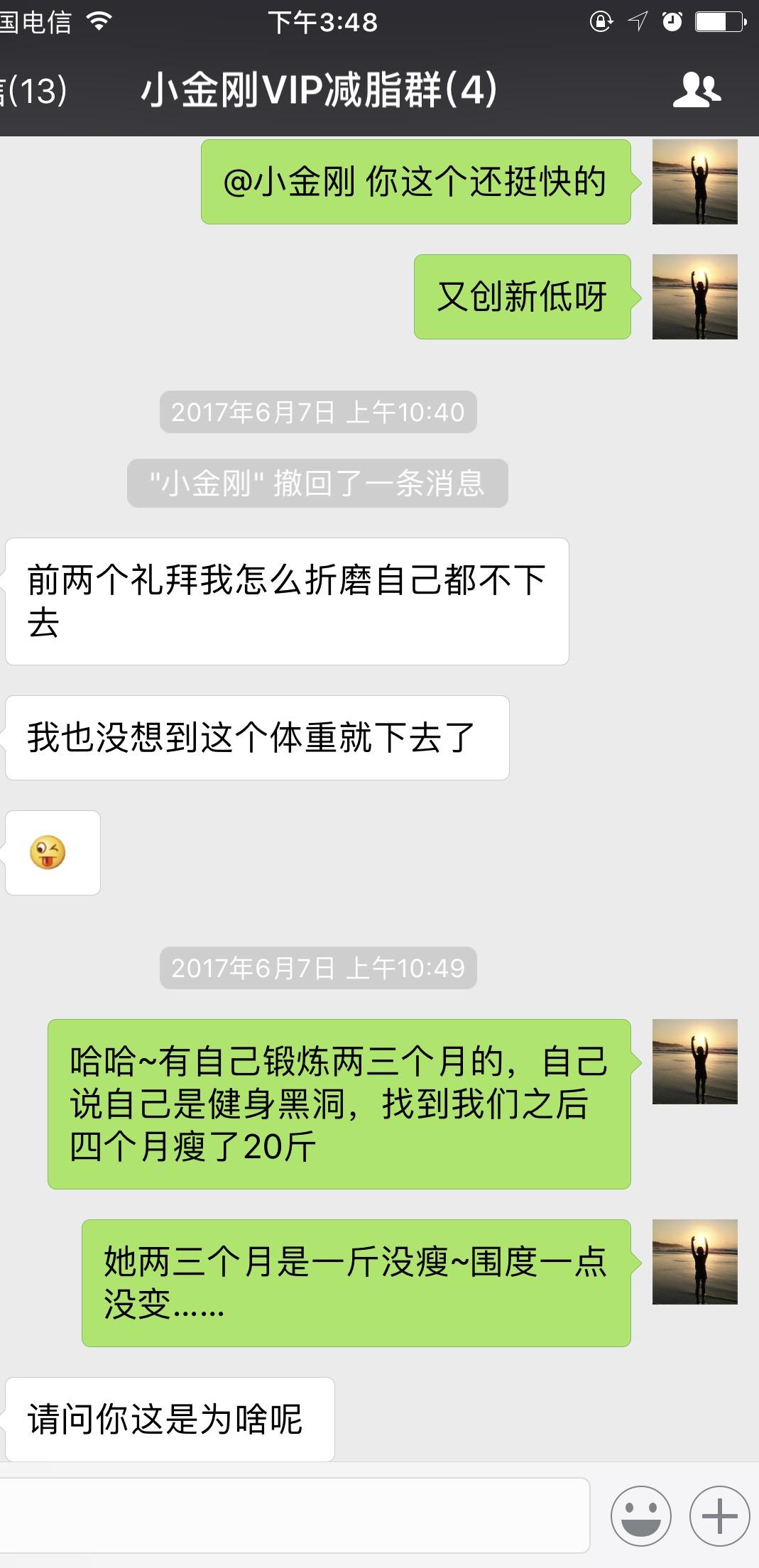Tap the message input field
This screenshot has height=1568, width=759.
click(295, 1515)
